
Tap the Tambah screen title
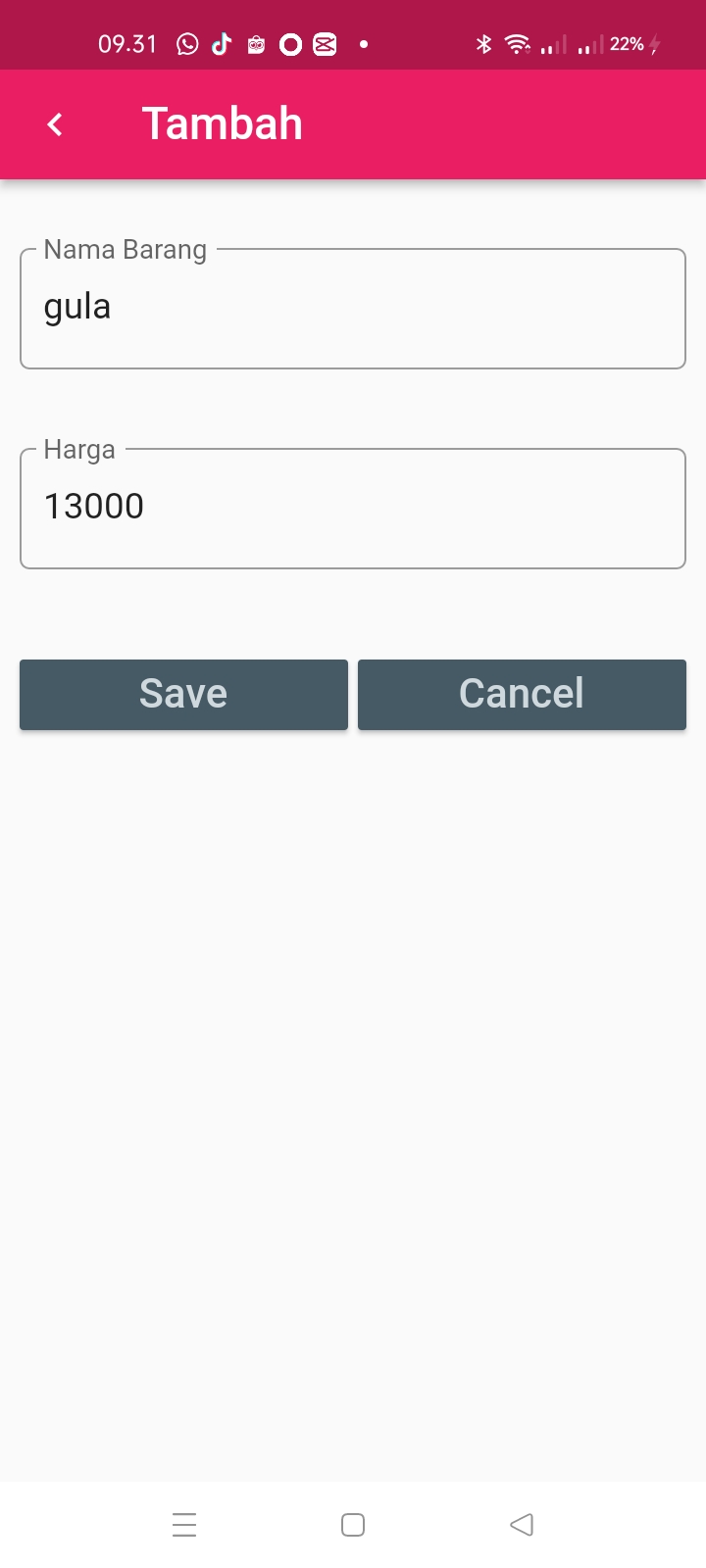(x=223, y=123)
